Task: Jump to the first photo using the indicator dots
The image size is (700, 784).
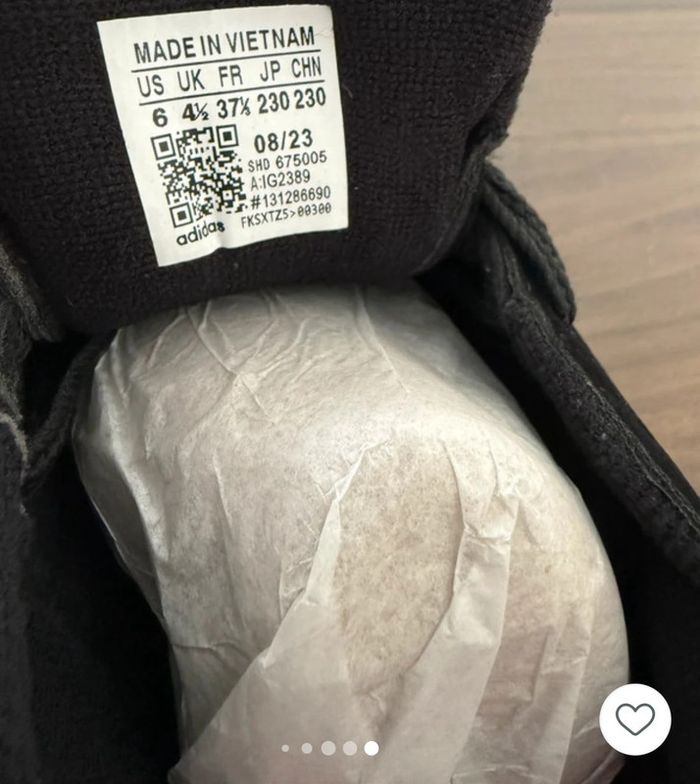Action: pyautogui.click(x=286, y=748)
